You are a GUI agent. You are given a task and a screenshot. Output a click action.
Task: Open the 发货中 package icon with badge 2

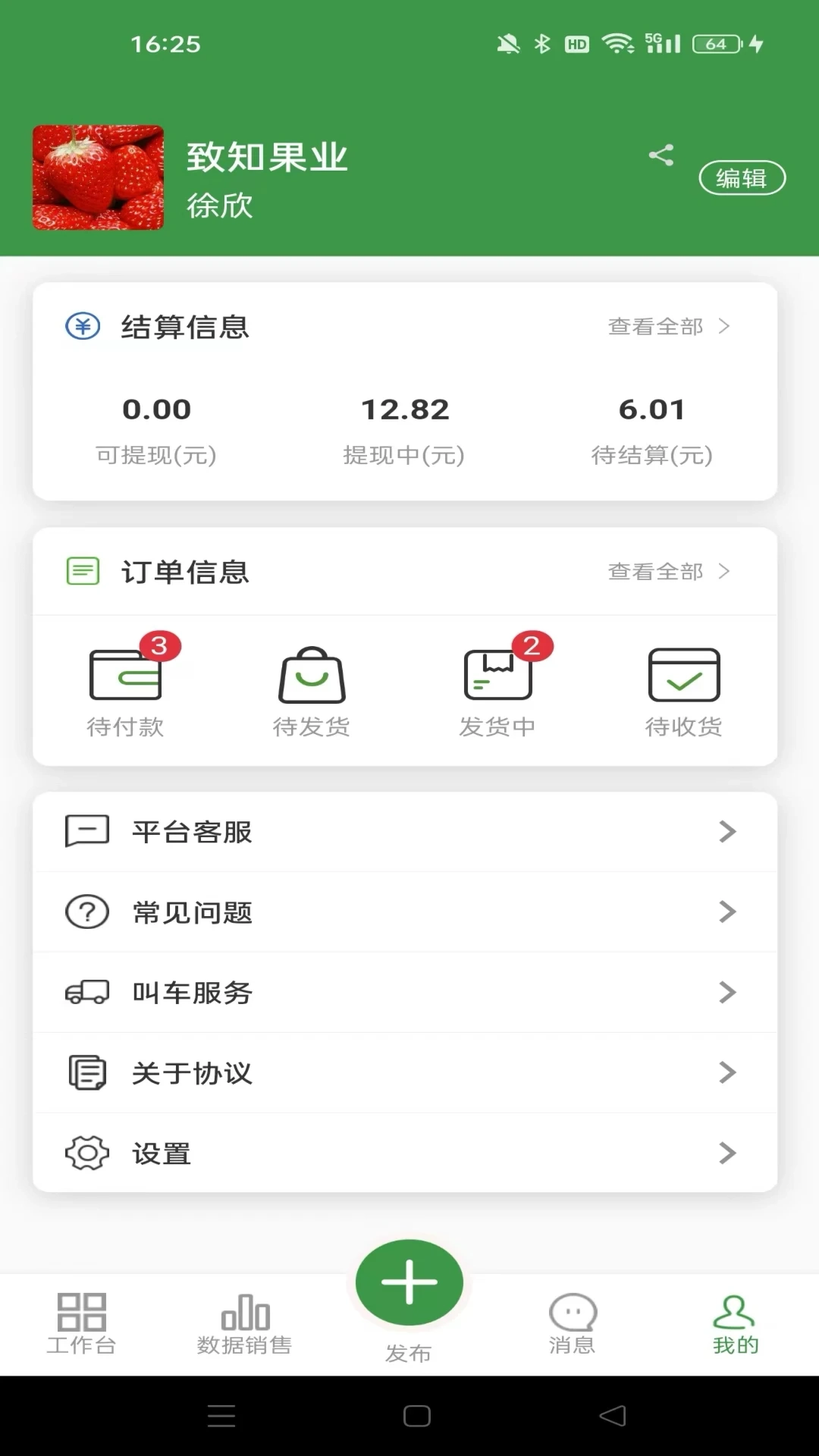point(498,675)
